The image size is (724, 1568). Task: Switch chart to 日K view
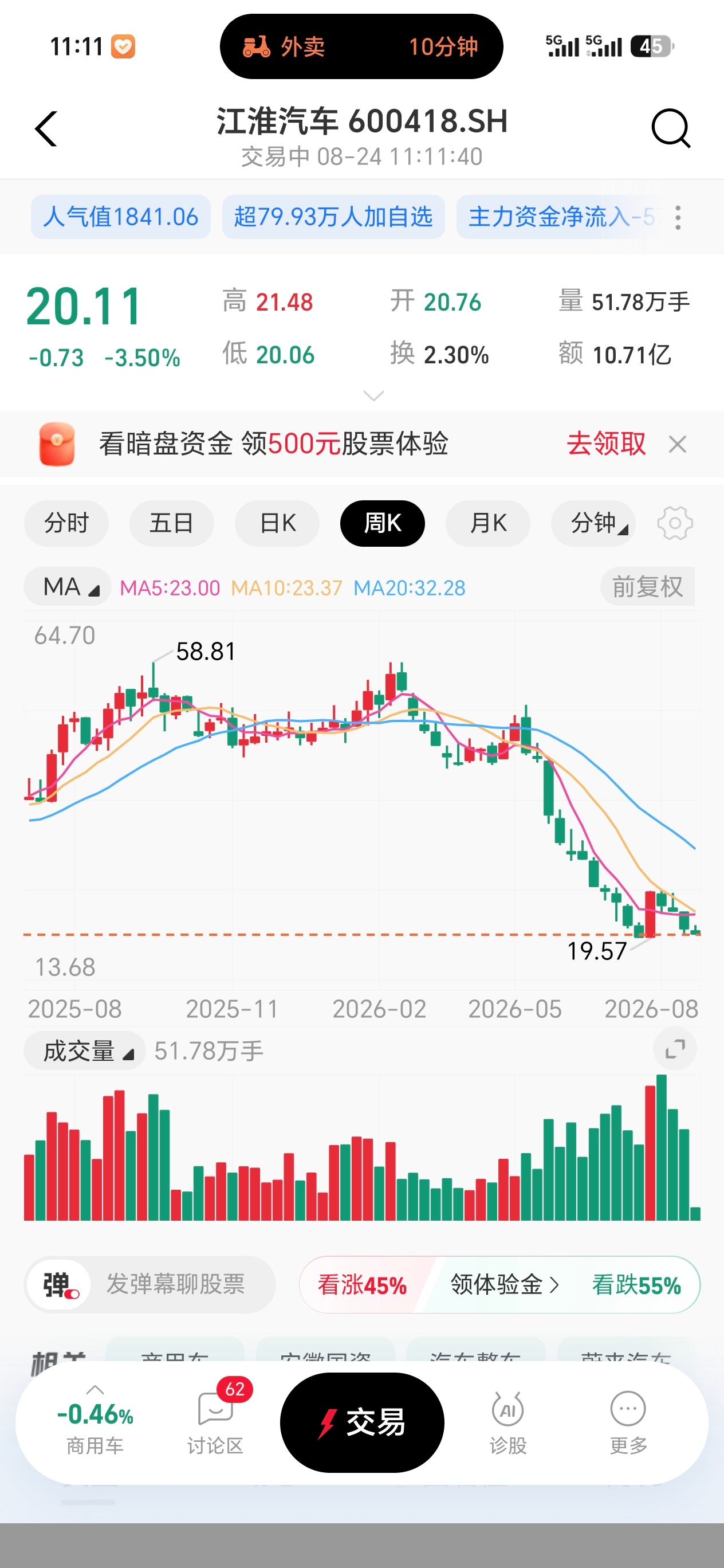point(277,523)
